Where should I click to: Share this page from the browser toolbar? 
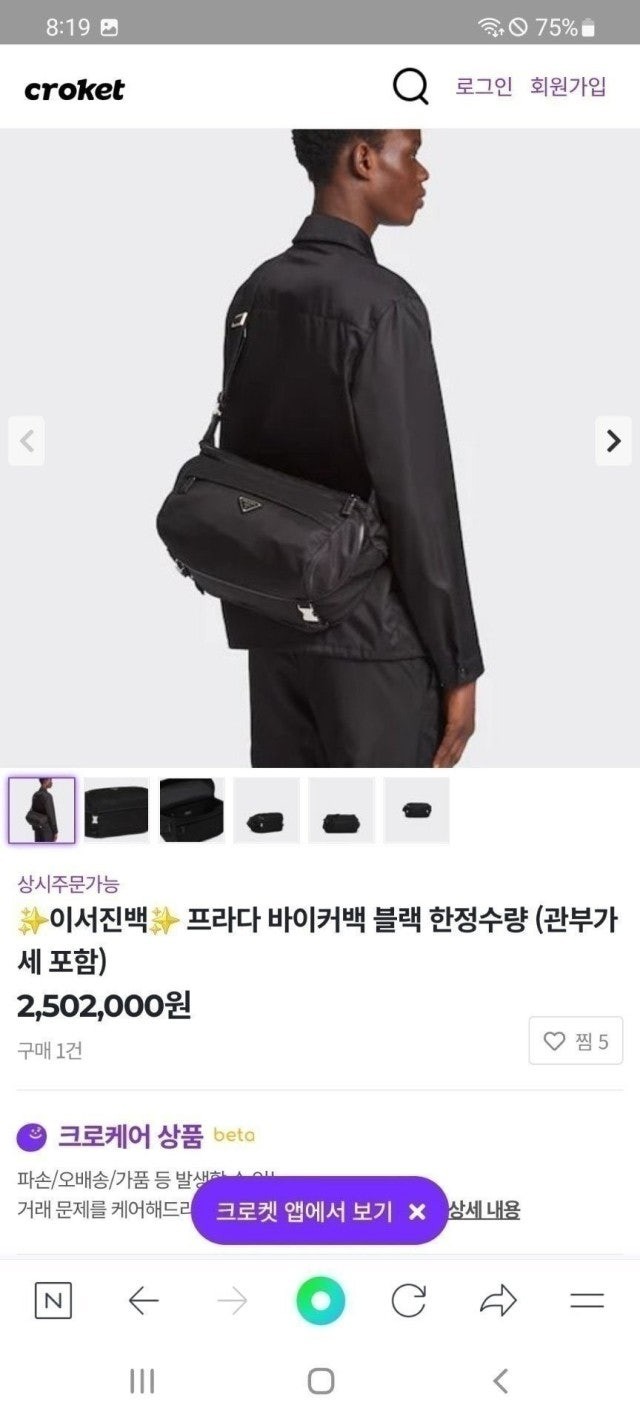(x=497, y=1301)
